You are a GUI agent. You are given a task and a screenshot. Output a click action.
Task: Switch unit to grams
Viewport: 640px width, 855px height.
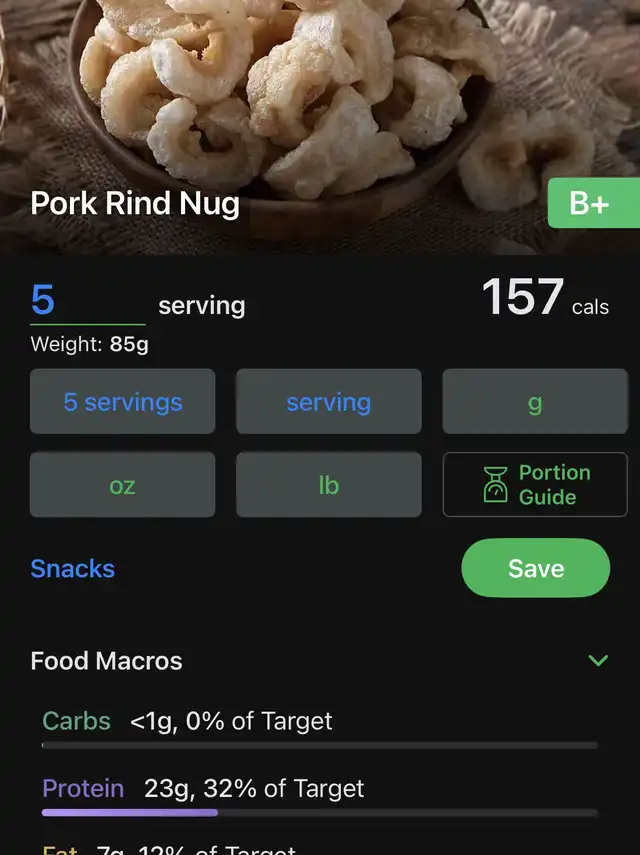pyautogui.click(x=534, y=402)
